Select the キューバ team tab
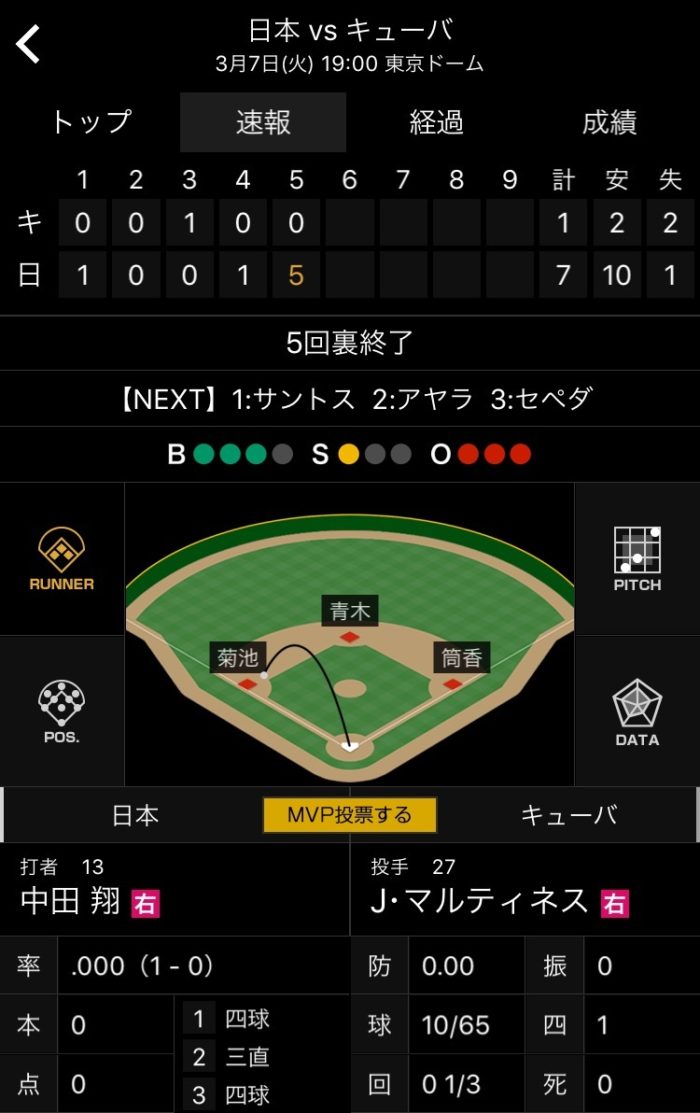 pos(569,815)
